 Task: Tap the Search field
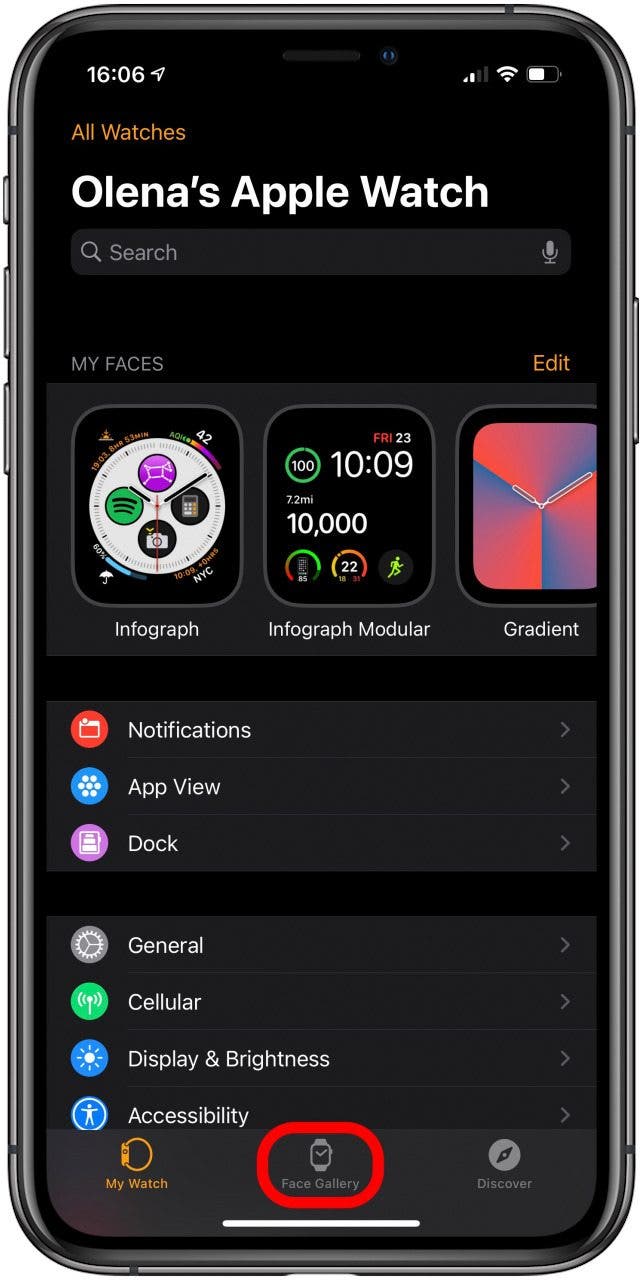[300, 252]
